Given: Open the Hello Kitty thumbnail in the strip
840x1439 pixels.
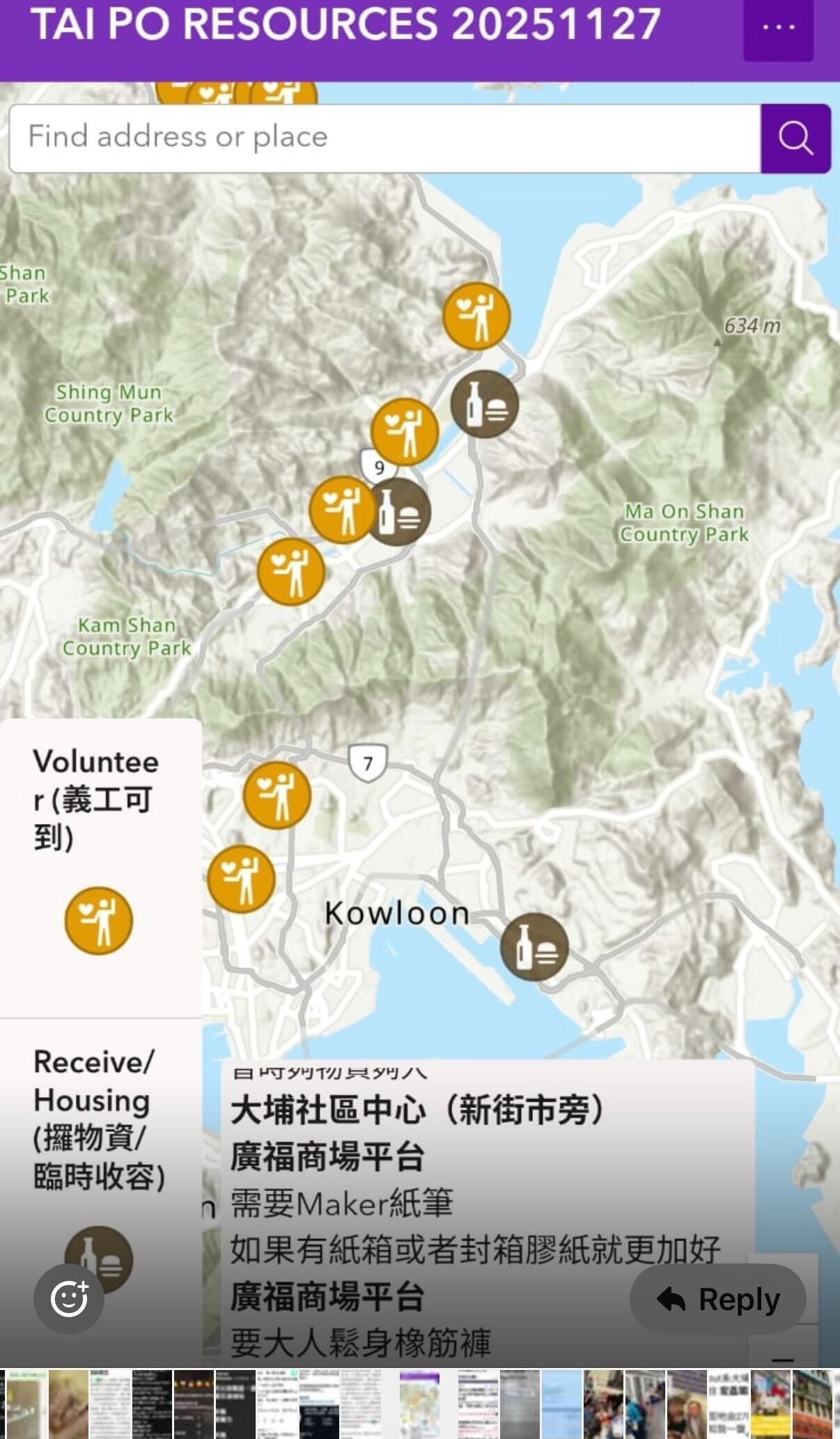Looking at the screenshot, I should point(770,1403).
